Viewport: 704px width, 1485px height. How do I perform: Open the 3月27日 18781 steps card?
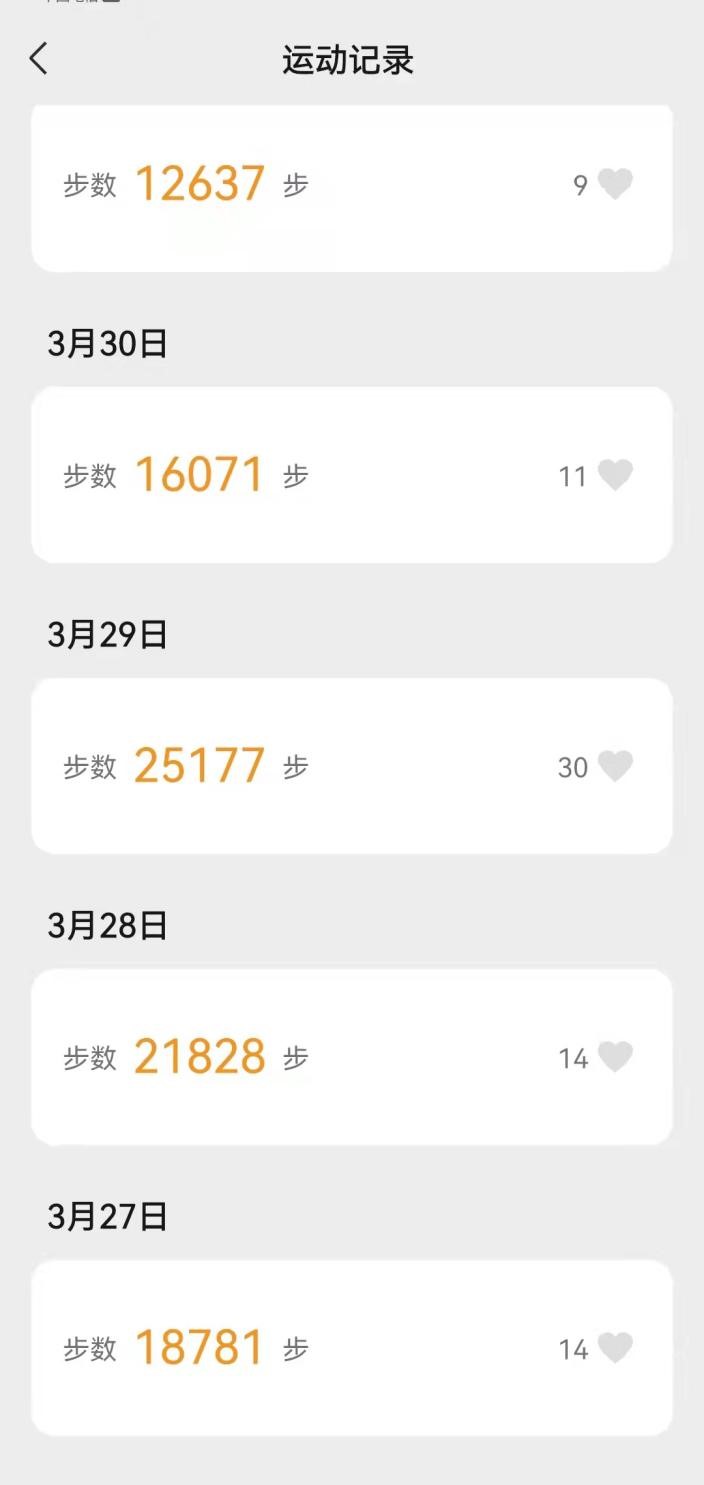[x=350, y=1349]
